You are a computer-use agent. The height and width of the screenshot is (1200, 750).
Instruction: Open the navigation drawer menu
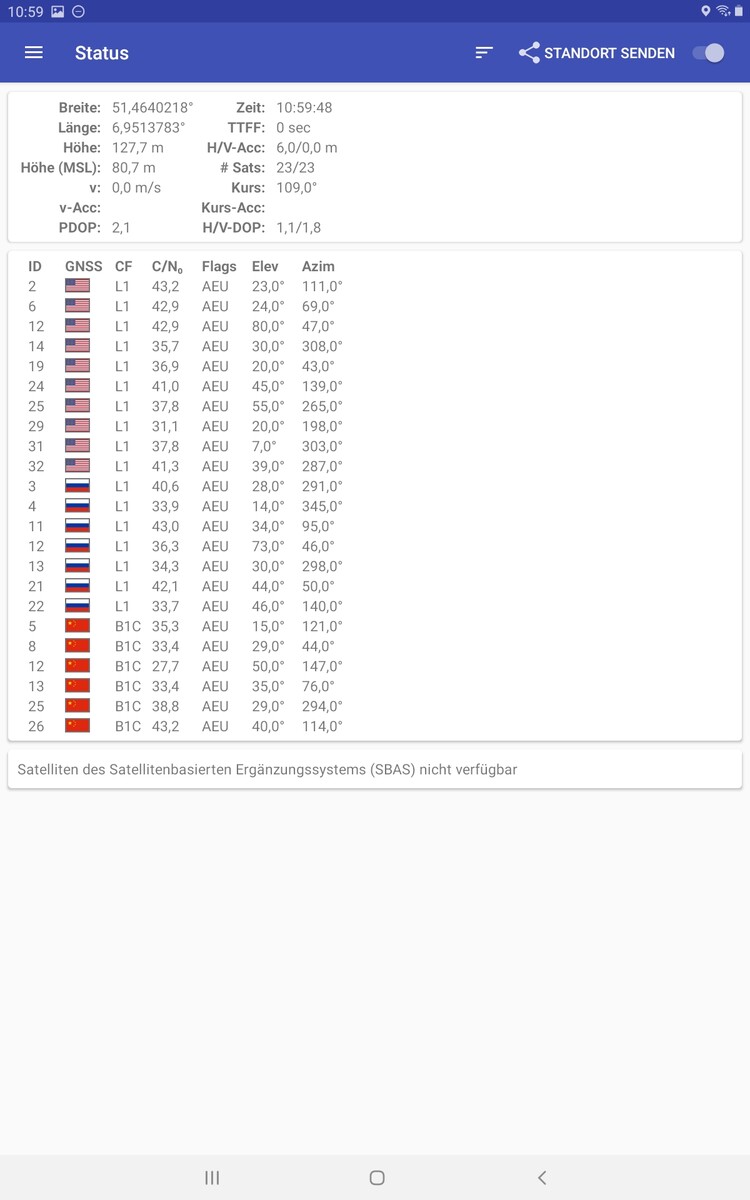click(34, 53)
